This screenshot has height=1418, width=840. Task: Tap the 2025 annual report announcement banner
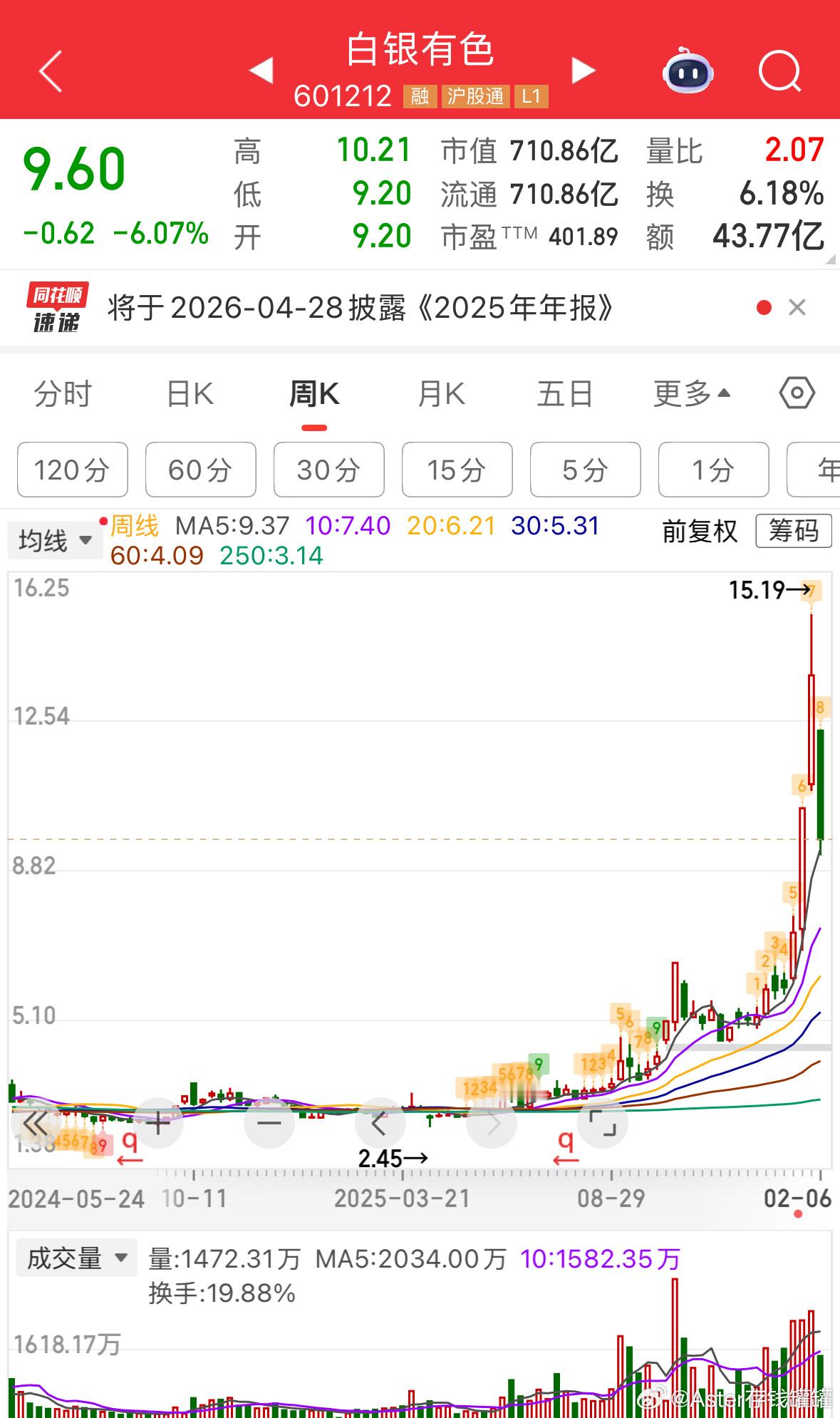(360, 308)
